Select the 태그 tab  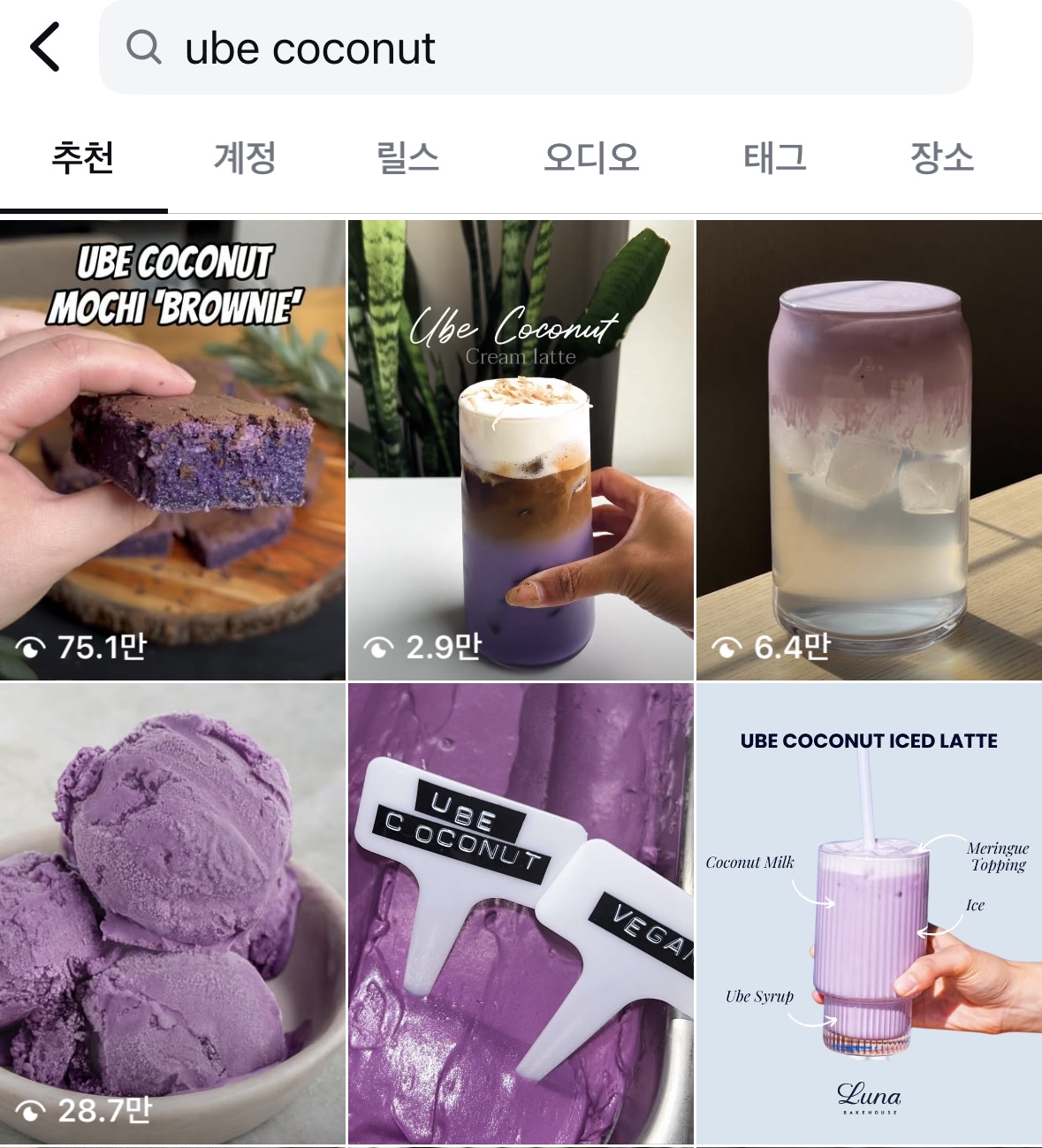pyautogui.click(x=774, y=158)
